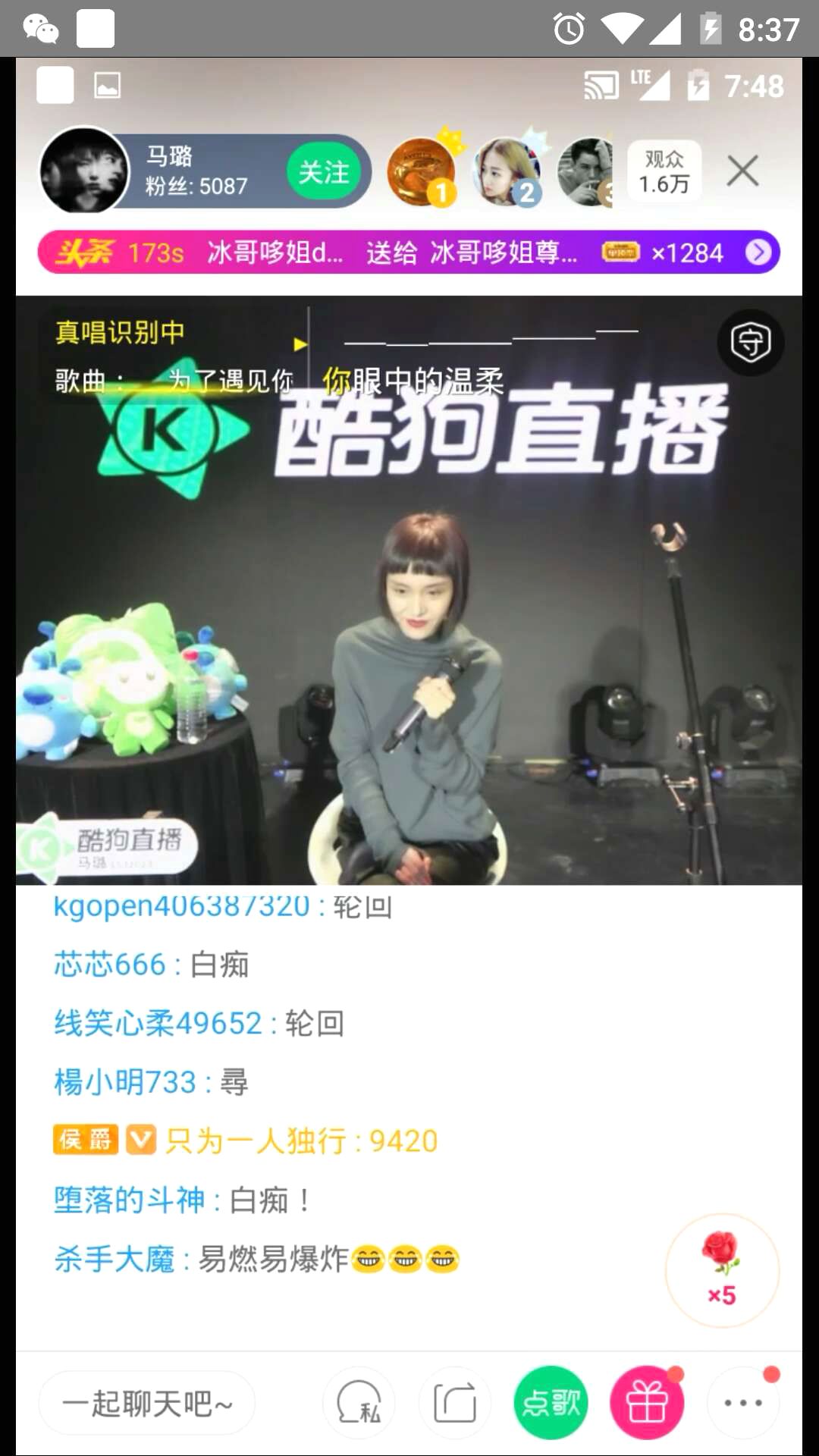Screen dimensions: 819x1456
Task: Tap the share arrow icon
Action: [453, 1402]
